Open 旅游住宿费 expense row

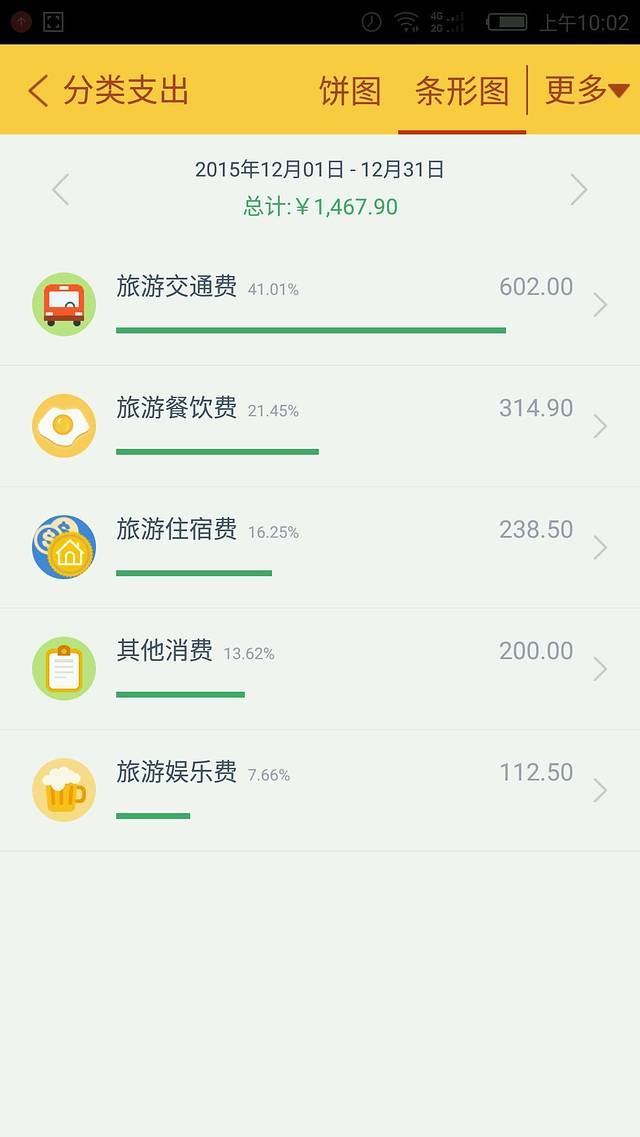pos(320,548)
